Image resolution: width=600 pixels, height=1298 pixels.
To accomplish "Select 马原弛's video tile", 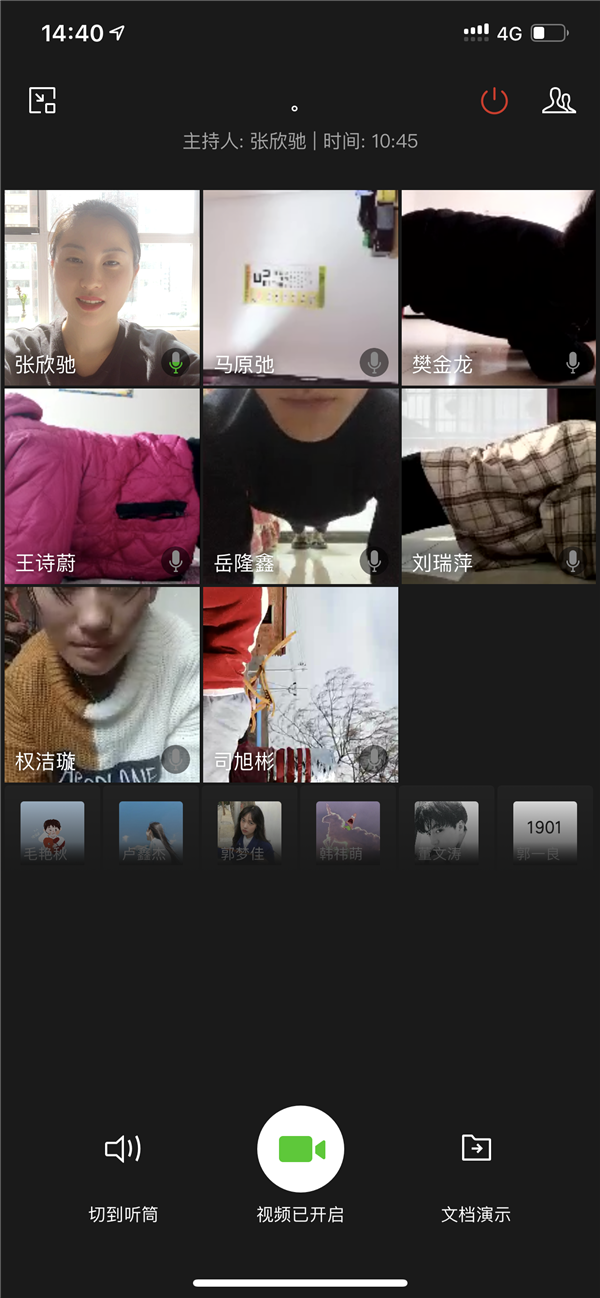I will 300,287.
